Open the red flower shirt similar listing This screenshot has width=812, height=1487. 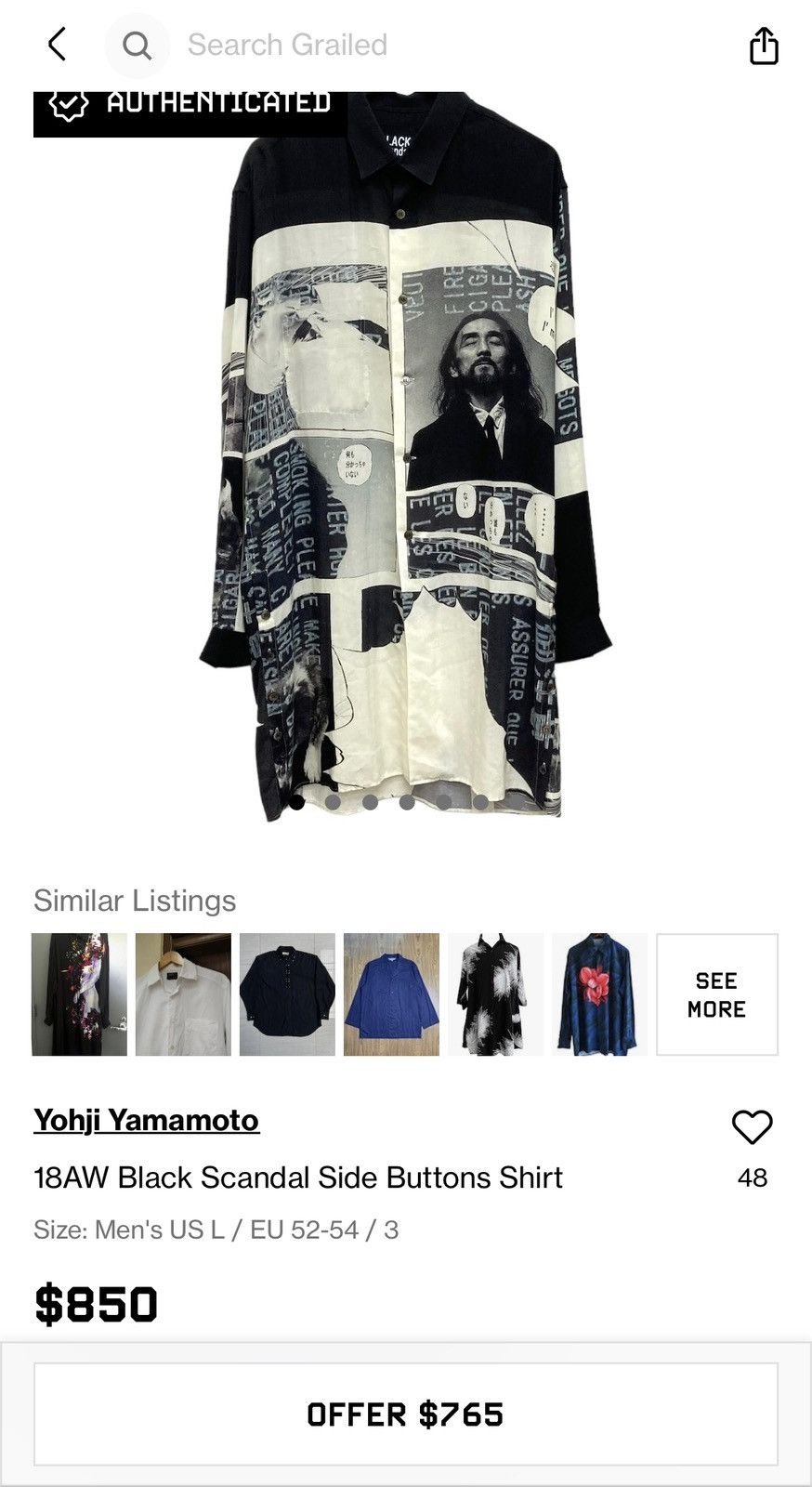pos(599,994)
